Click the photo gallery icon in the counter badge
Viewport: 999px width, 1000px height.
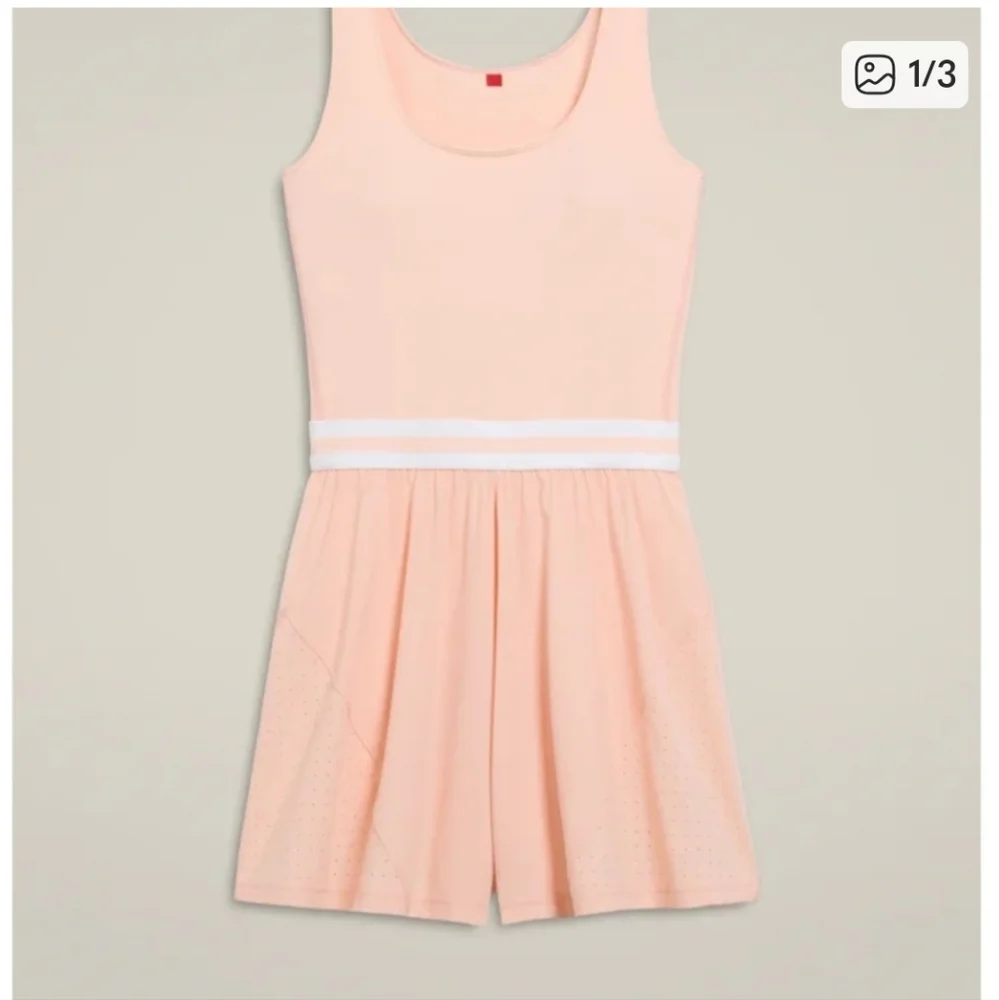(x=876, y=73)
